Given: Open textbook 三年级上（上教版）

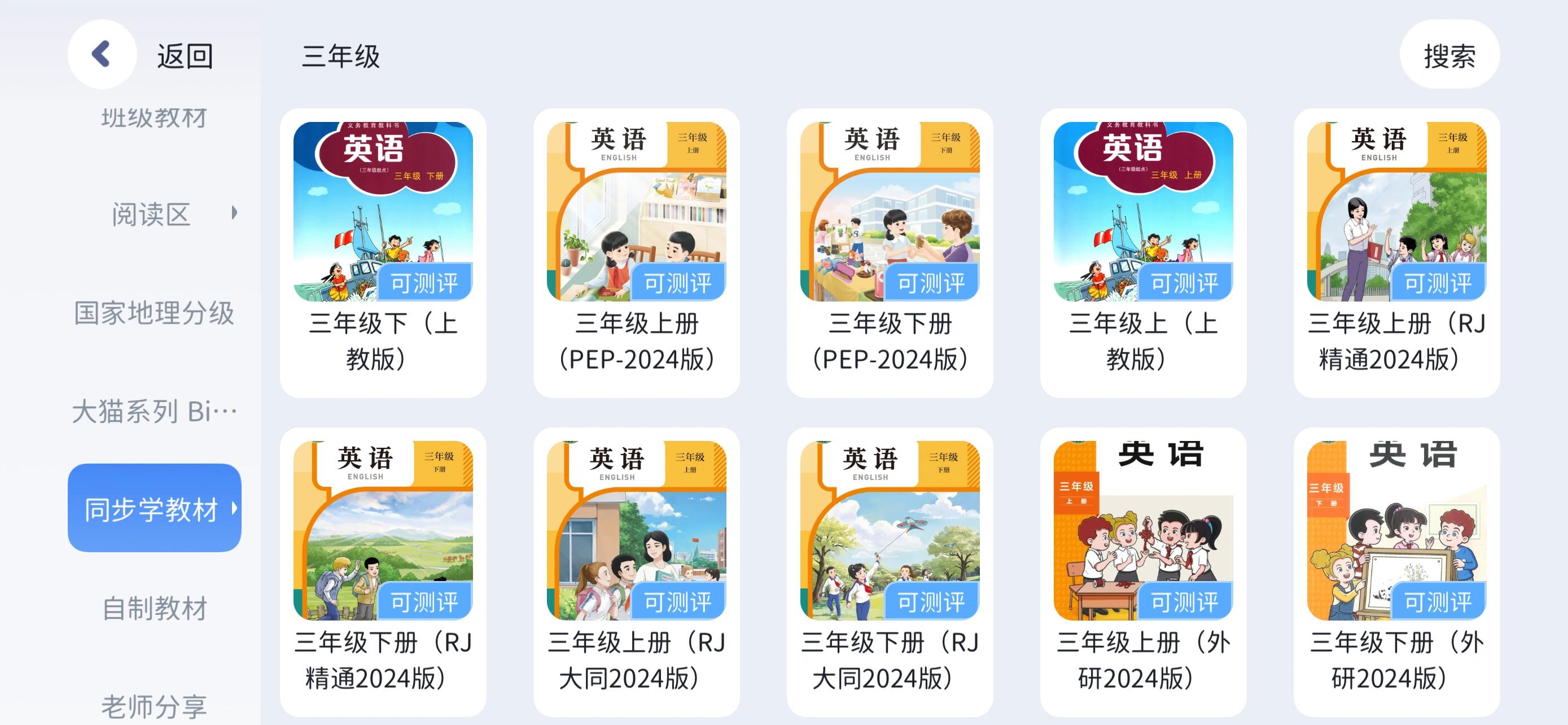Looking at the screenshot, I should pyautogui.click(x=1142, y=252).
